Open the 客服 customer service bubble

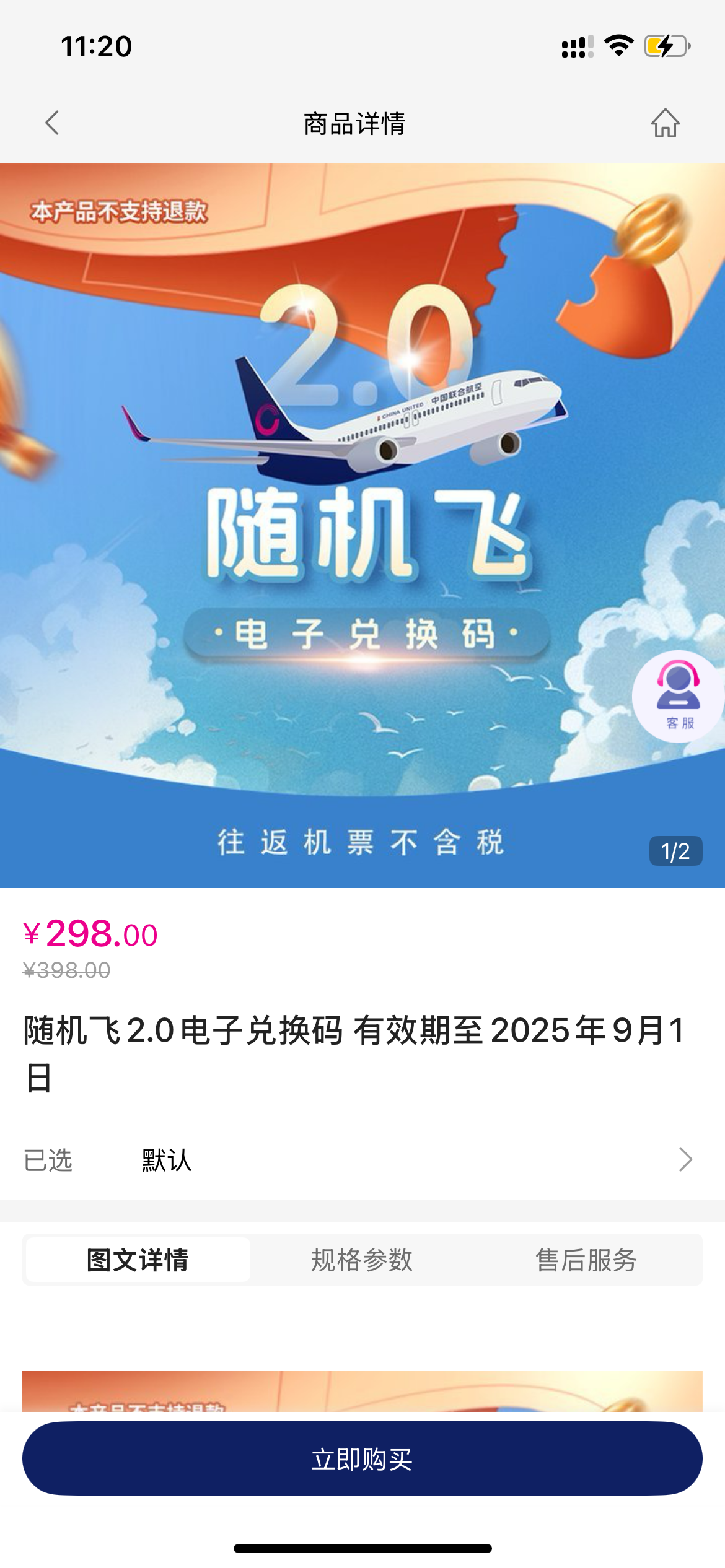point(679,696)
